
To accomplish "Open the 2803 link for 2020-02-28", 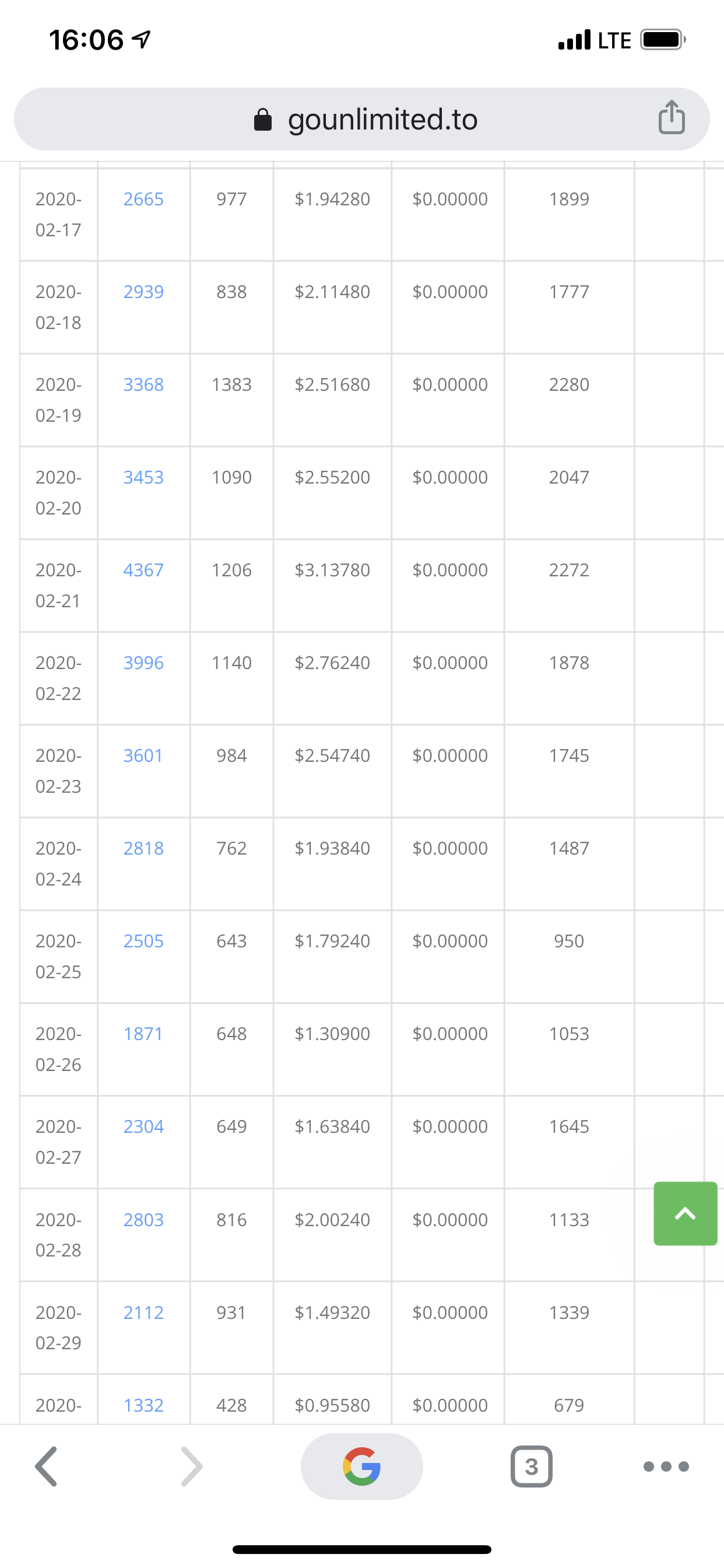I will [x=143, y=1220].
